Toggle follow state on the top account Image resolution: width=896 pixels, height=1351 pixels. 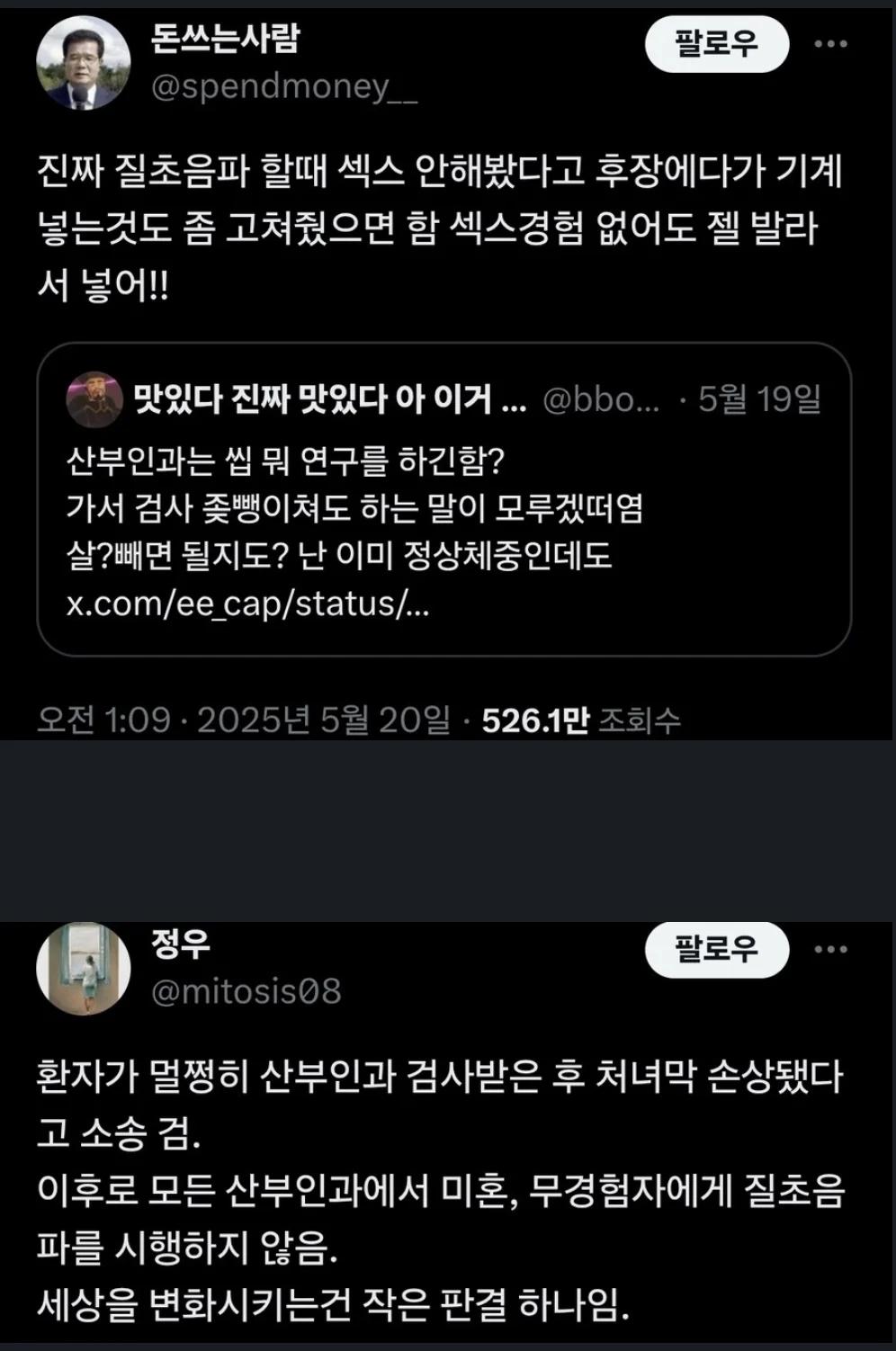tap(715, 41)
